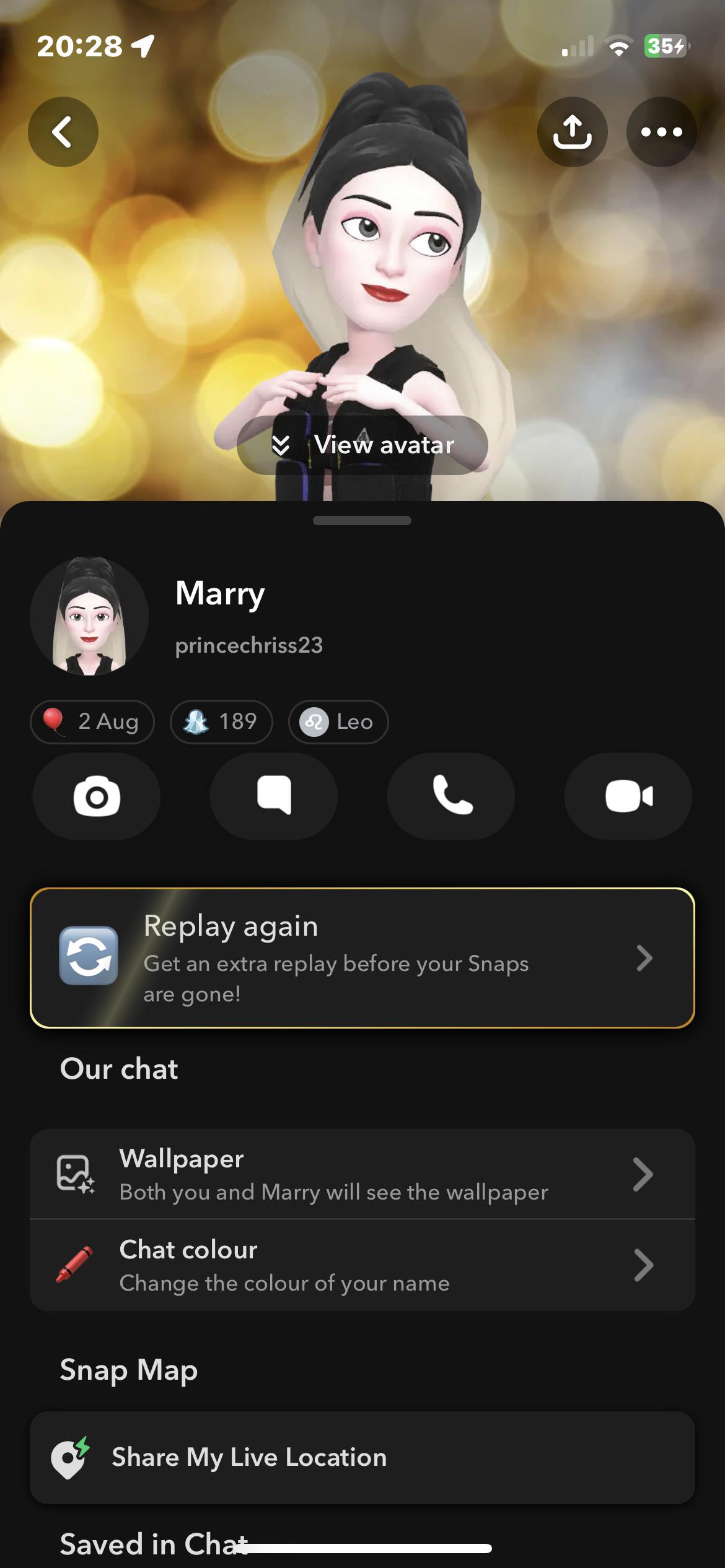This screenshot has width=725, height=1568.
Task: Share Marry's profile
Action: click(572, 132)
